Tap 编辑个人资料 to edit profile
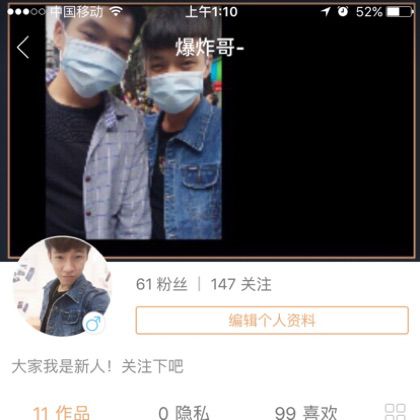The width and height of the screenshot is (420, 420). 272,320
